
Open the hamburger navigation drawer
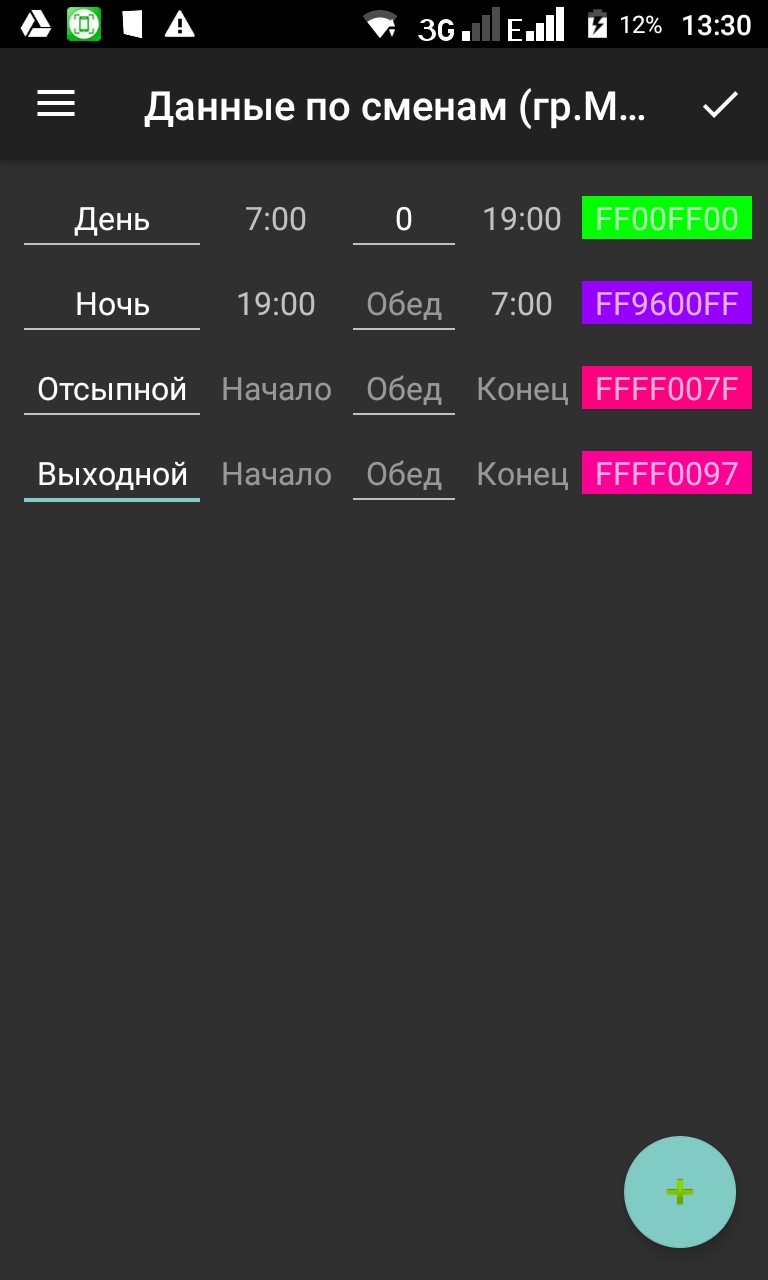coord(56,104)
